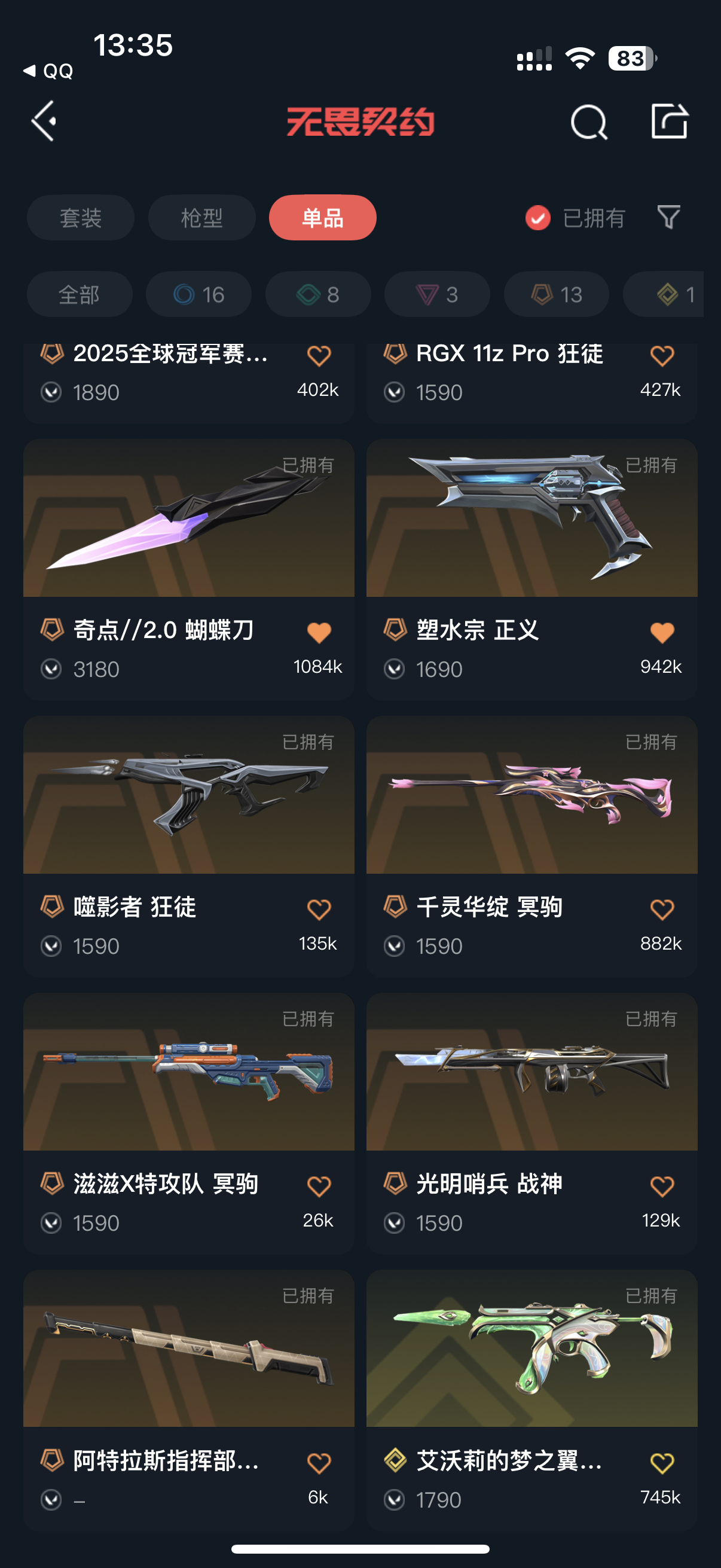721x1568 pixels.
Task: Uncheck the 已拥有 filter checkbox
Action: click(538, 218)
